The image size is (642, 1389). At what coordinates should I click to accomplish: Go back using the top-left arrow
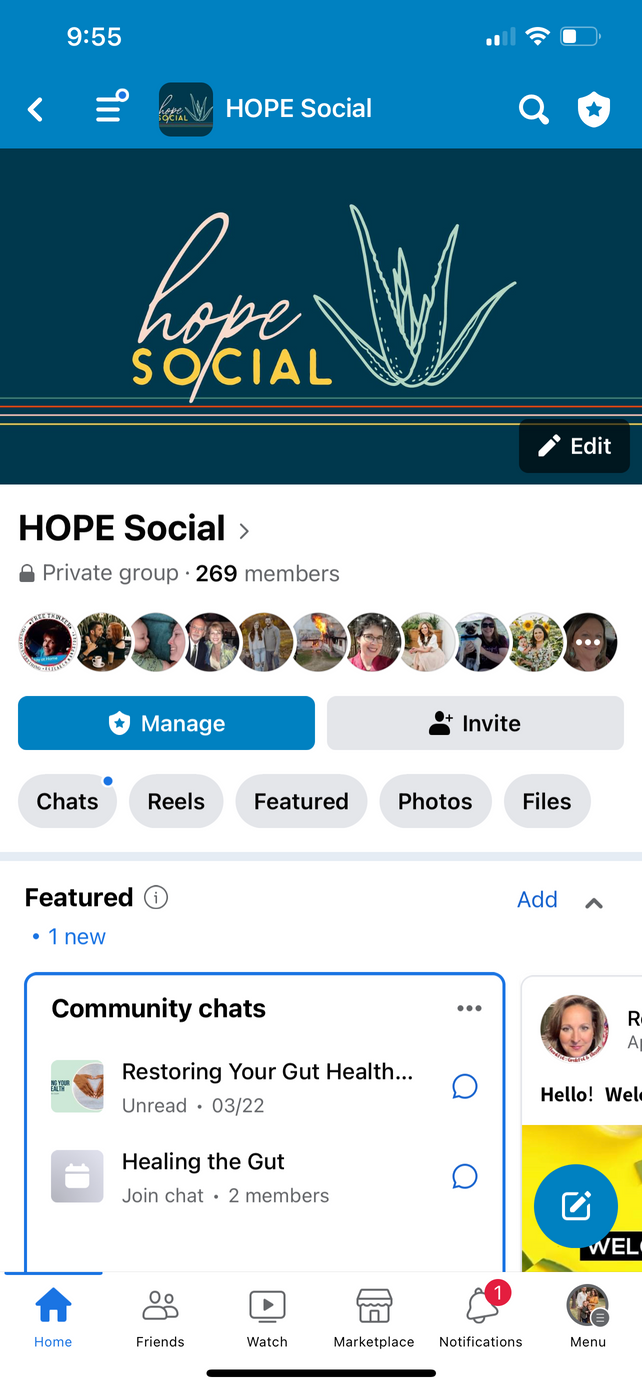click(36, 109)
